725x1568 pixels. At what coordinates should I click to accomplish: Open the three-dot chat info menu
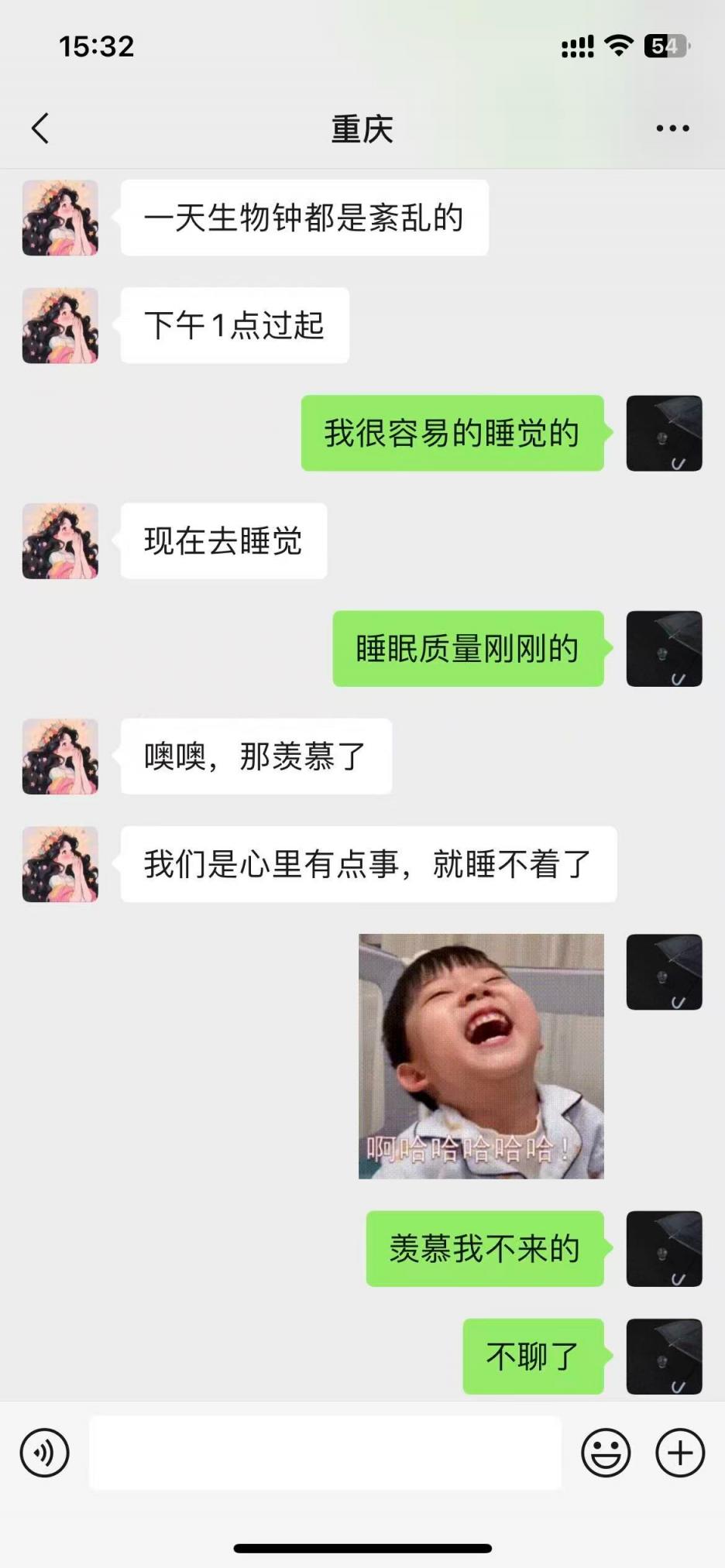pyautogui.click(x=672, y=129)
